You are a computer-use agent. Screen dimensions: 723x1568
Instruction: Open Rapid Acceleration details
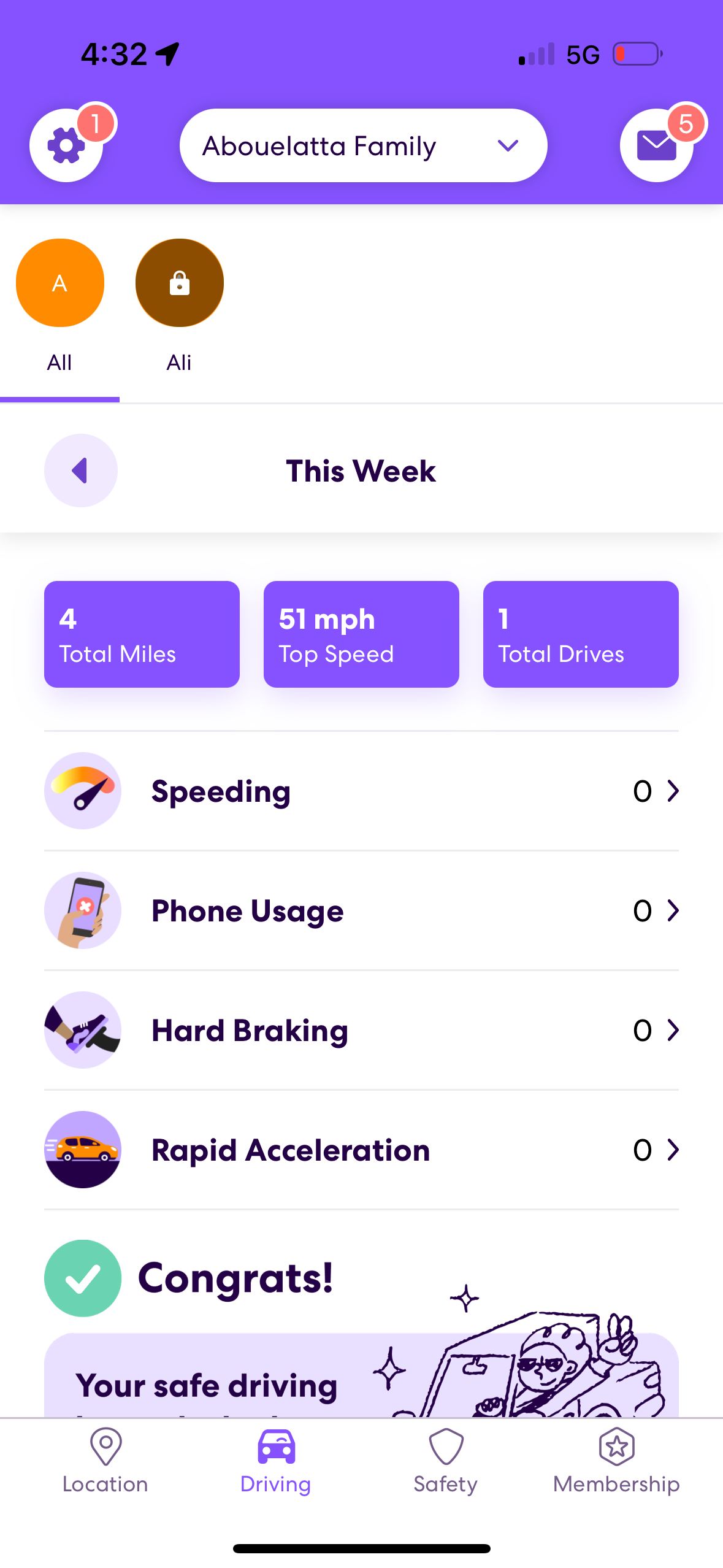pyautogui.click(x=673, y=1150)
